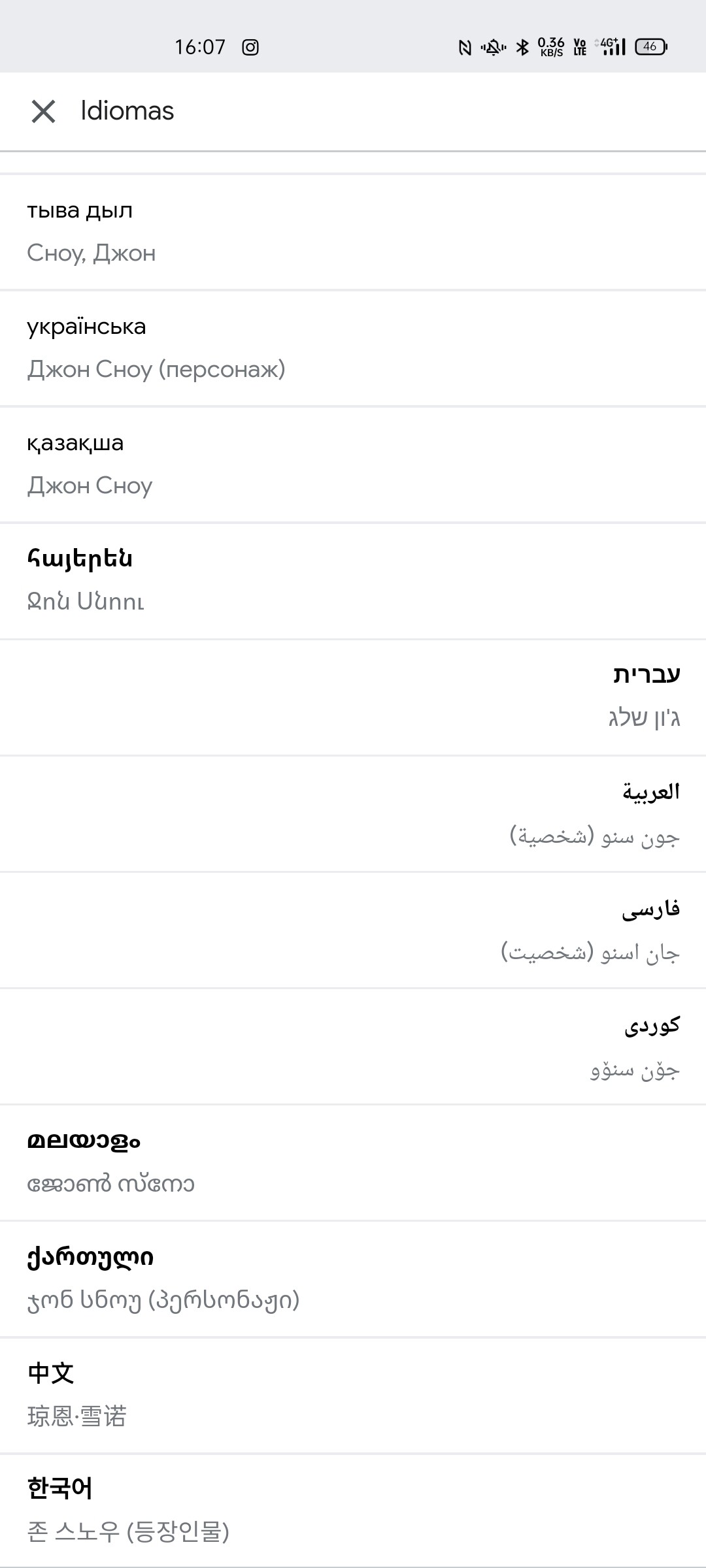The image size is (706, 1568).
Task: Choose the മലയാളം language row
Action: (x=353, y=1162)
